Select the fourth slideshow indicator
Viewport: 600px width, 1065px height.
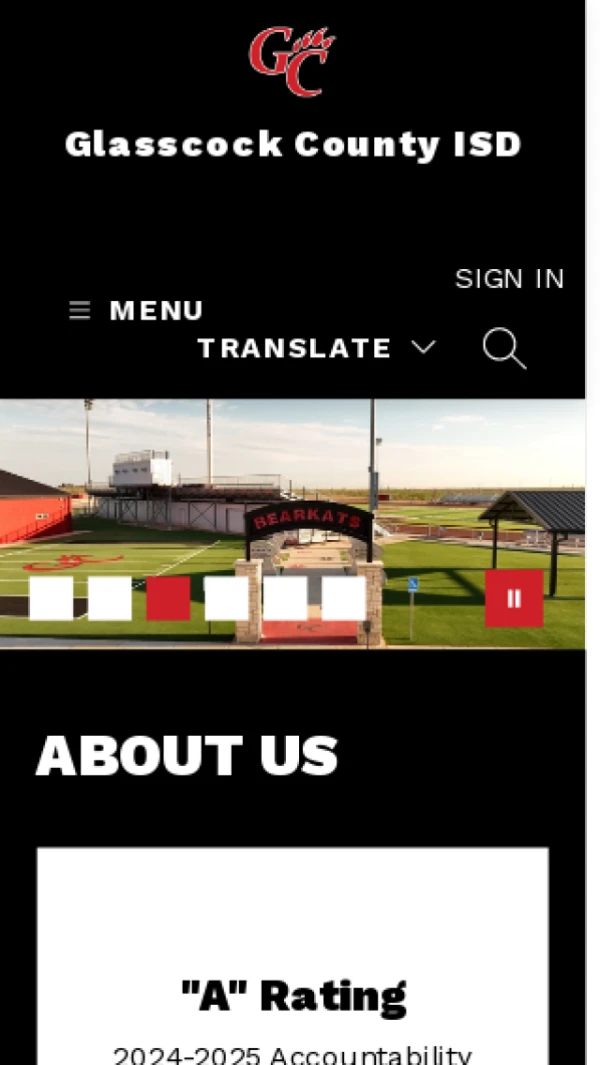pos(226,598)
